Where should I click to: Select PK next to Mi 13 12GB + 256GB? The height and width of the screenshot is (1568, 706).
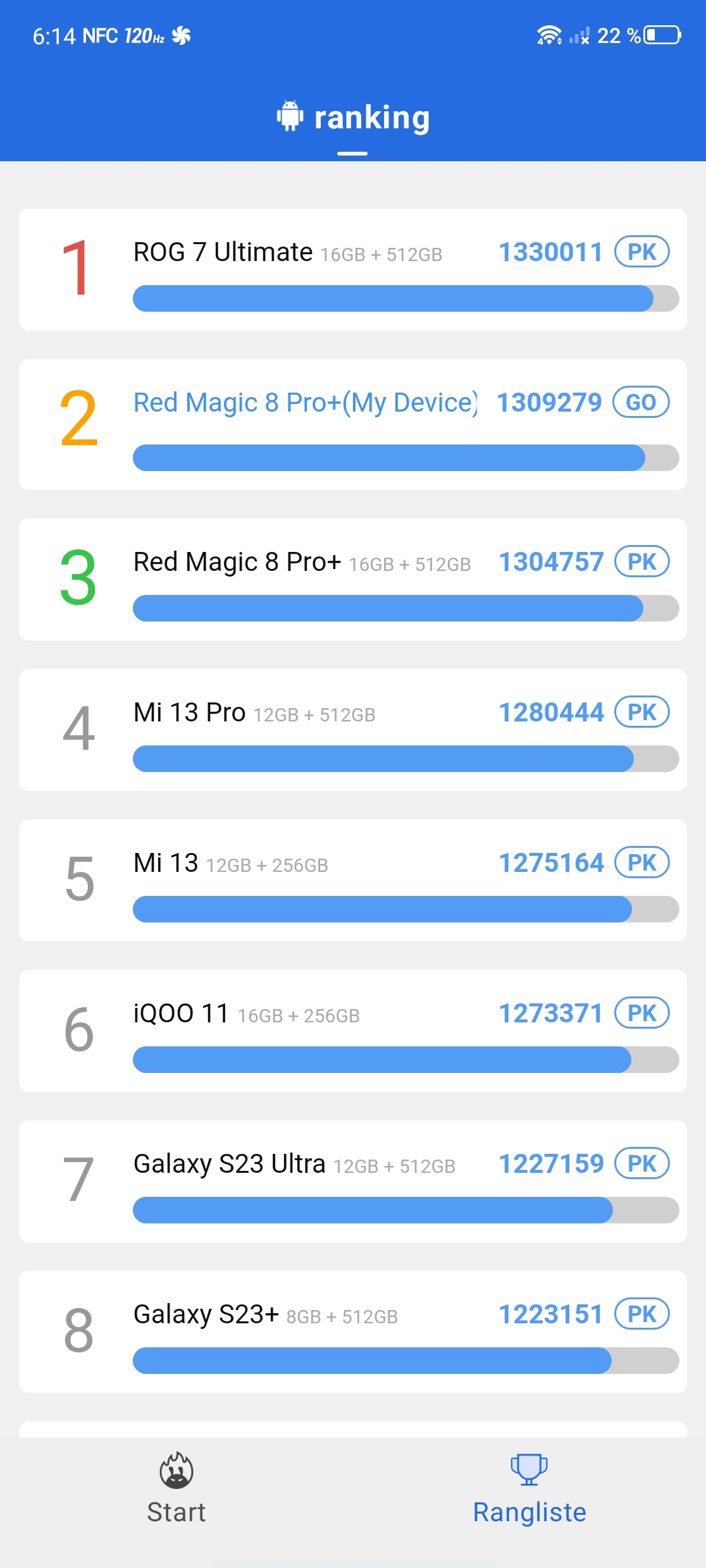tap(641, 862)
